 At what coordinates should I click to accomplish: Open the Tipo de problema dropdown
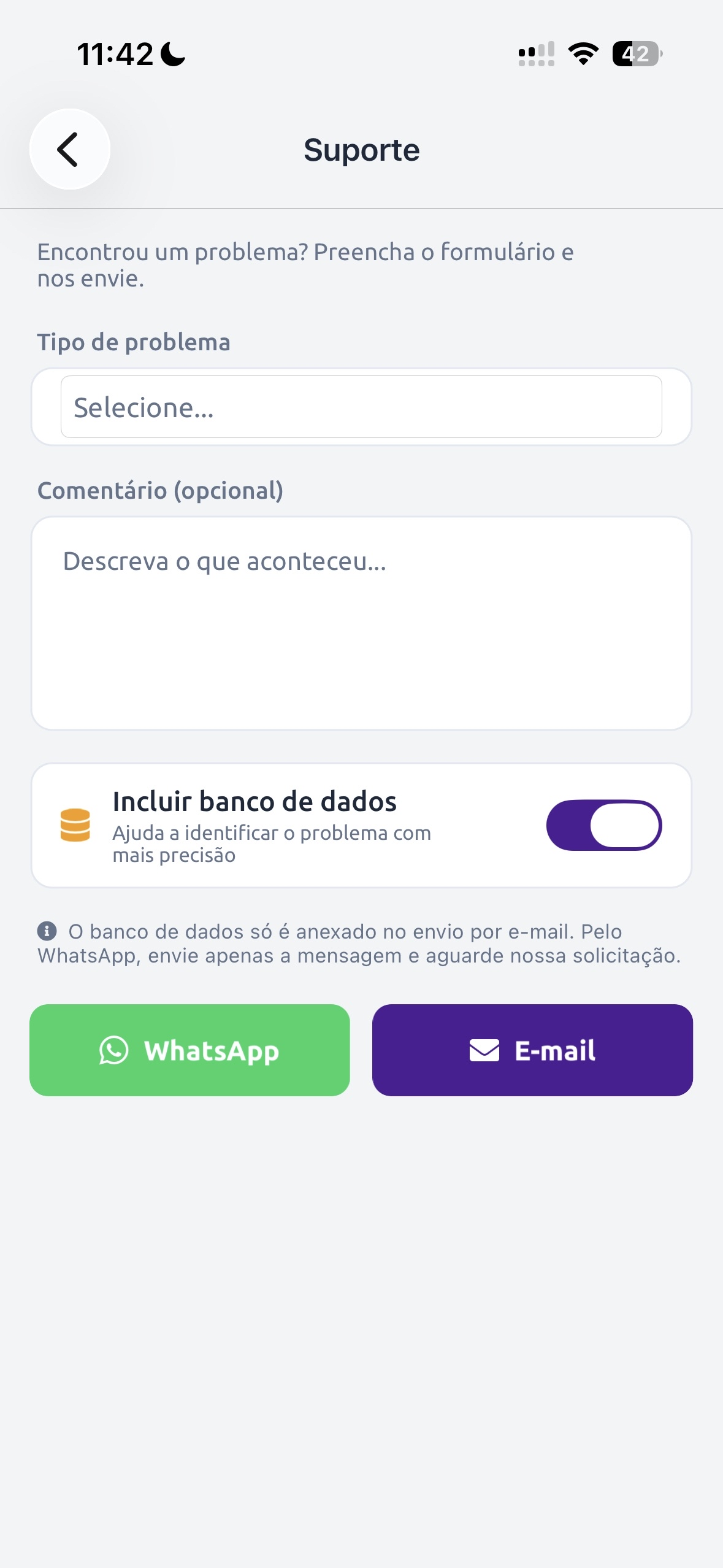click(361, 407)
